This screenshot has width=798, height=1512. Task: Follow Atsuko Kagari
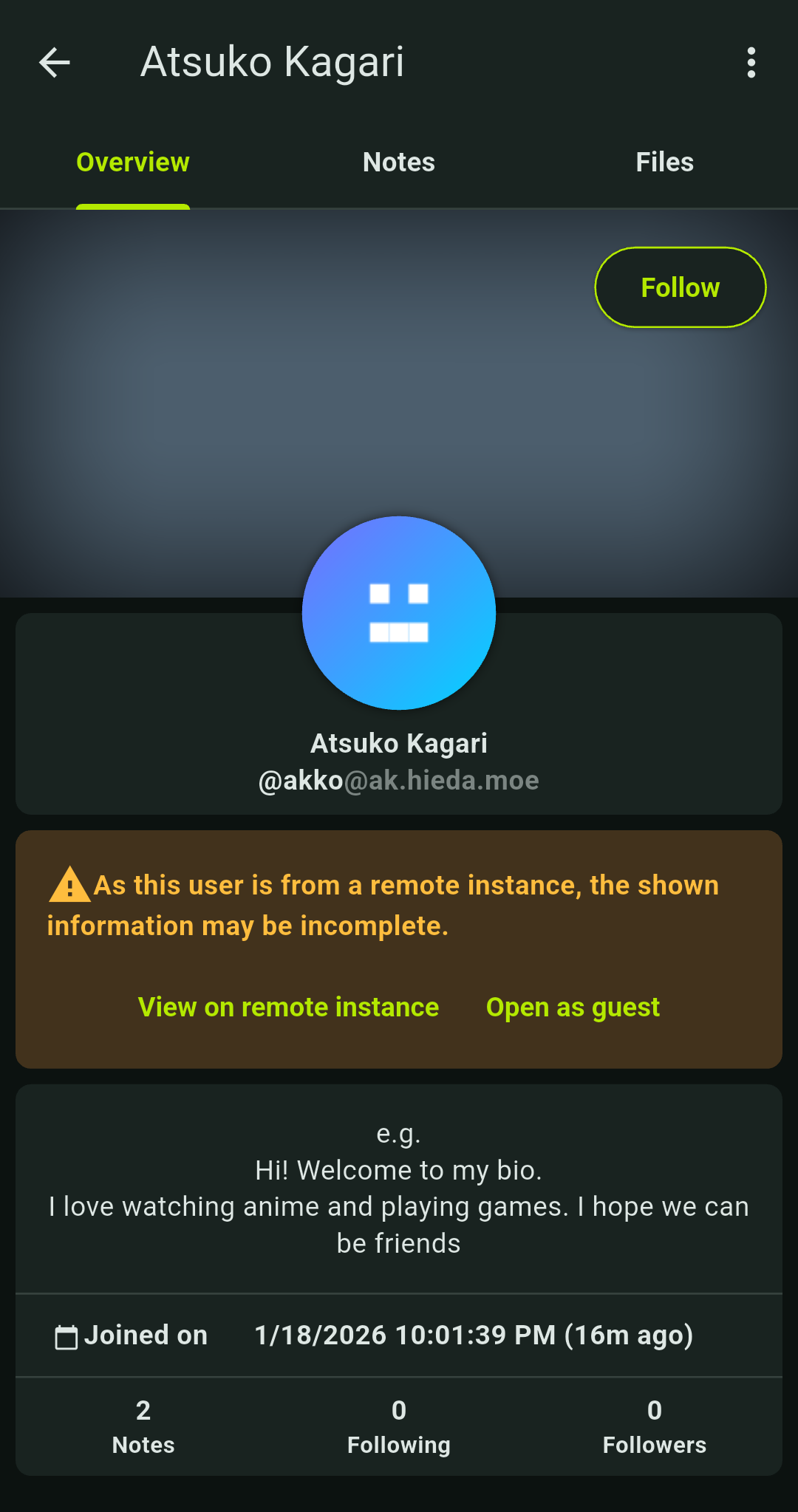click(x=680, y=287)
